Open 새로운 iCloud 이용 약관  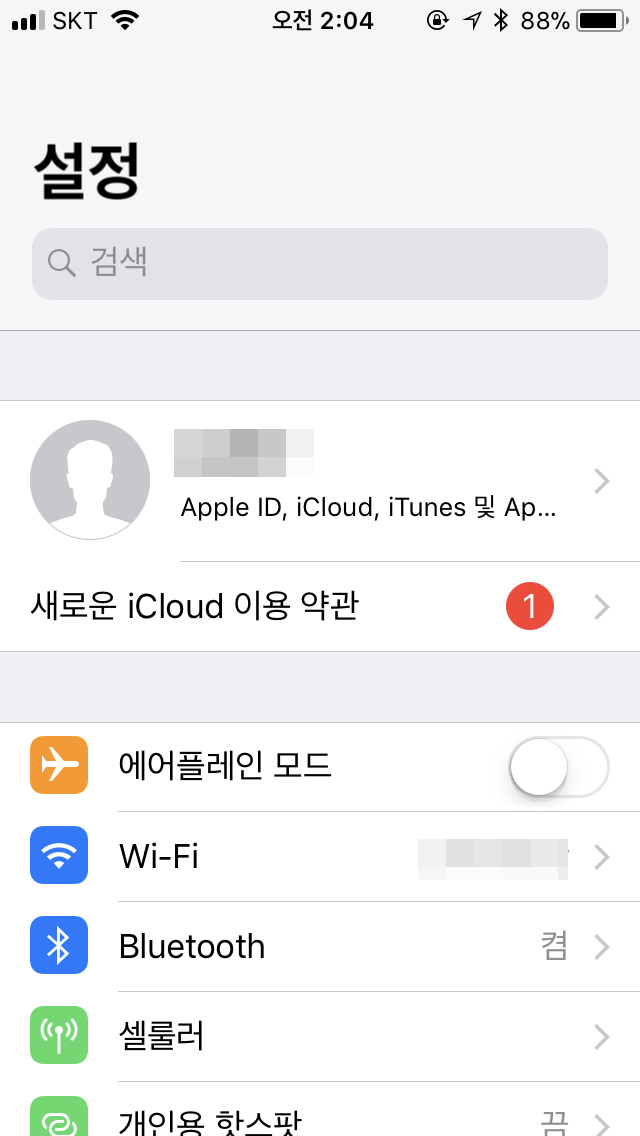[x=320, y=606]
